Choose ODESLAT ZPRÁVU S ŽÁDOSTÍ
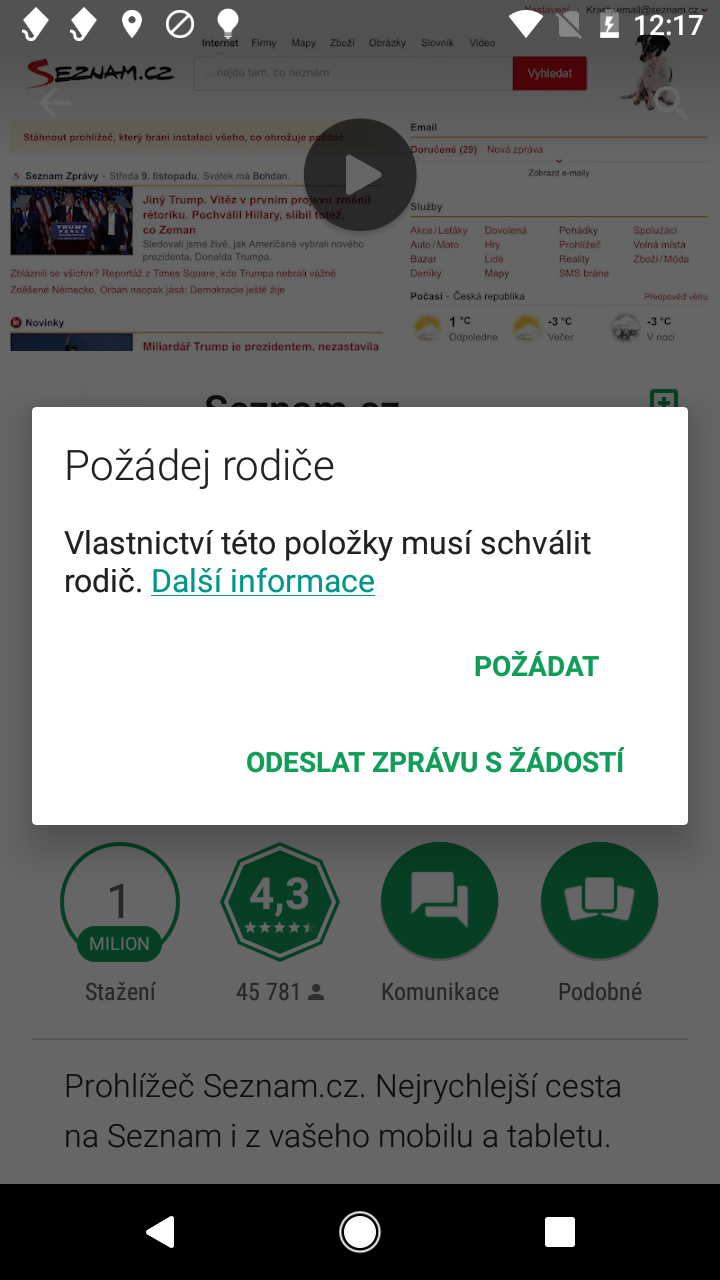Image resolution: width=720 pixels, height=1280 pixels. 435,762
